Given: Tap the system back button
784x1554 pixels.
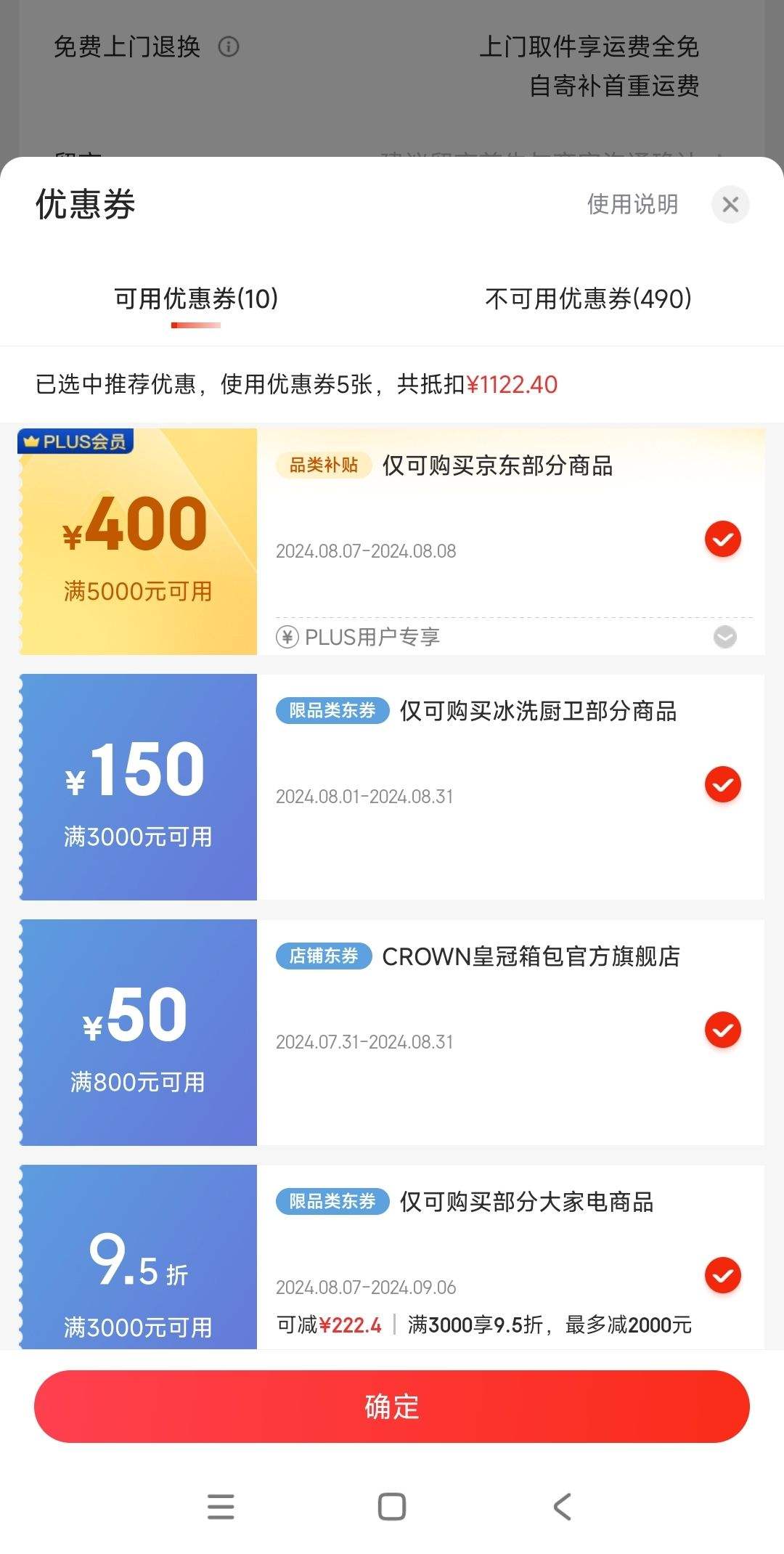Looking at the screenshot, I should (x=563, y=1507).
